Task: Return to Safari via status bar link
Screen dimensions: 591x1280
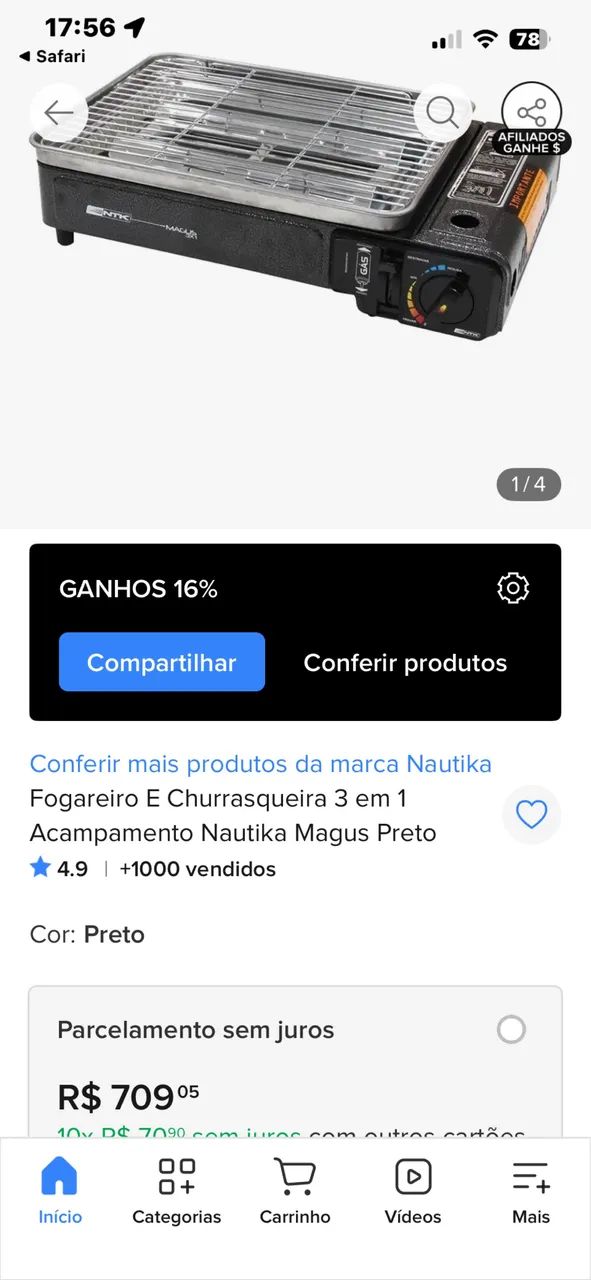Action: [53, 57]
